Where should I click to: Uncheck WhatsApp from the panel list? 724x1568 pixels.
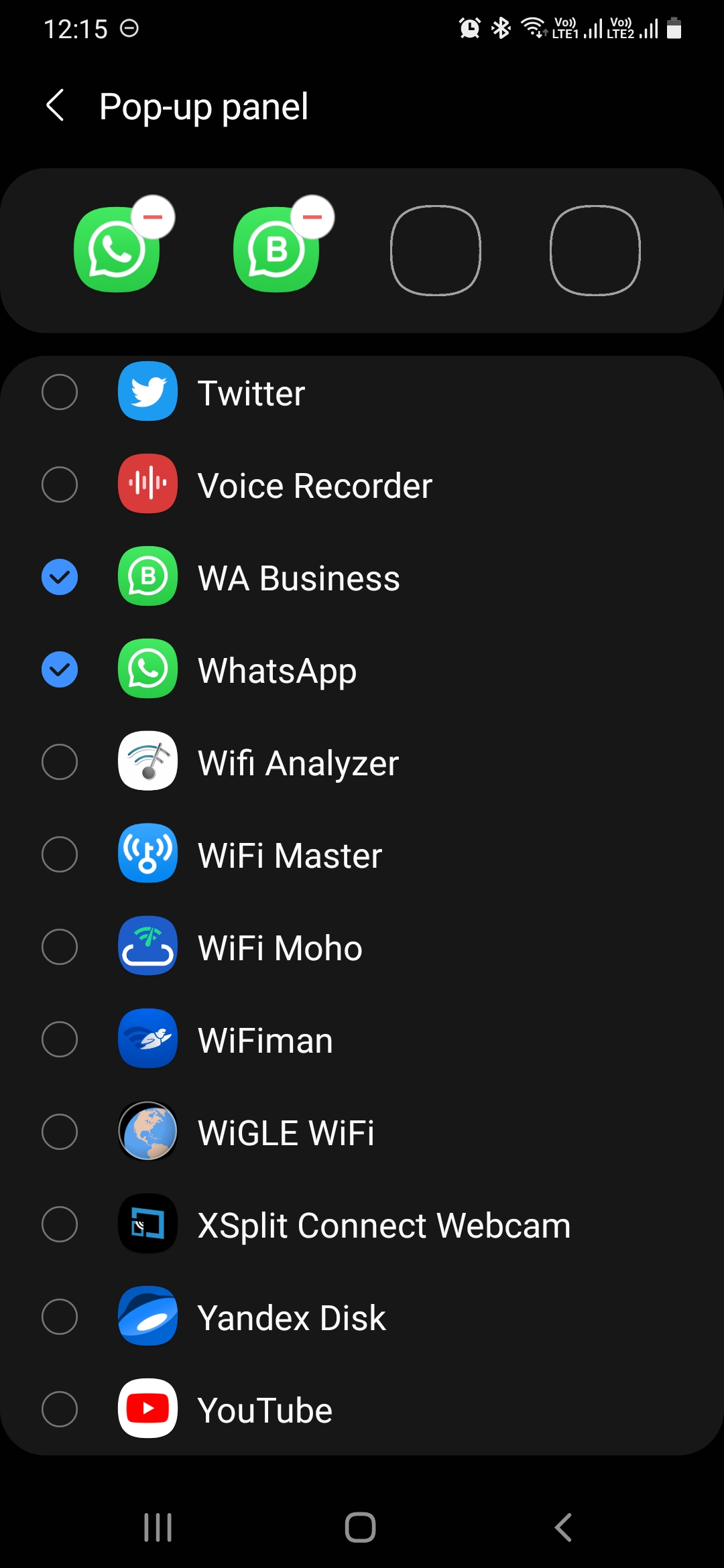[60, 669]
